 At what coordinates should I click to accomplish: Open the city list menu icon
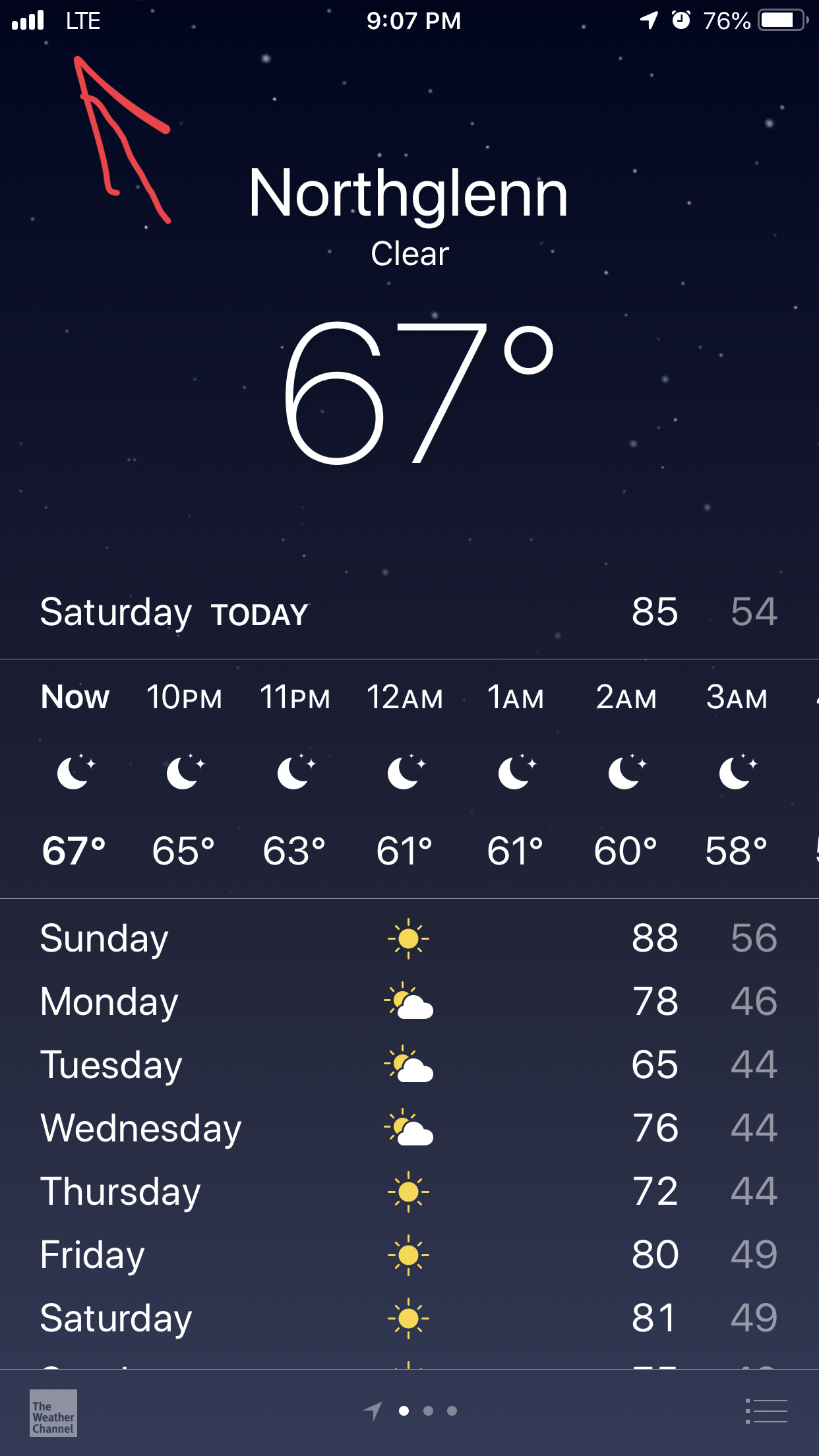(x=766, y=1411)
